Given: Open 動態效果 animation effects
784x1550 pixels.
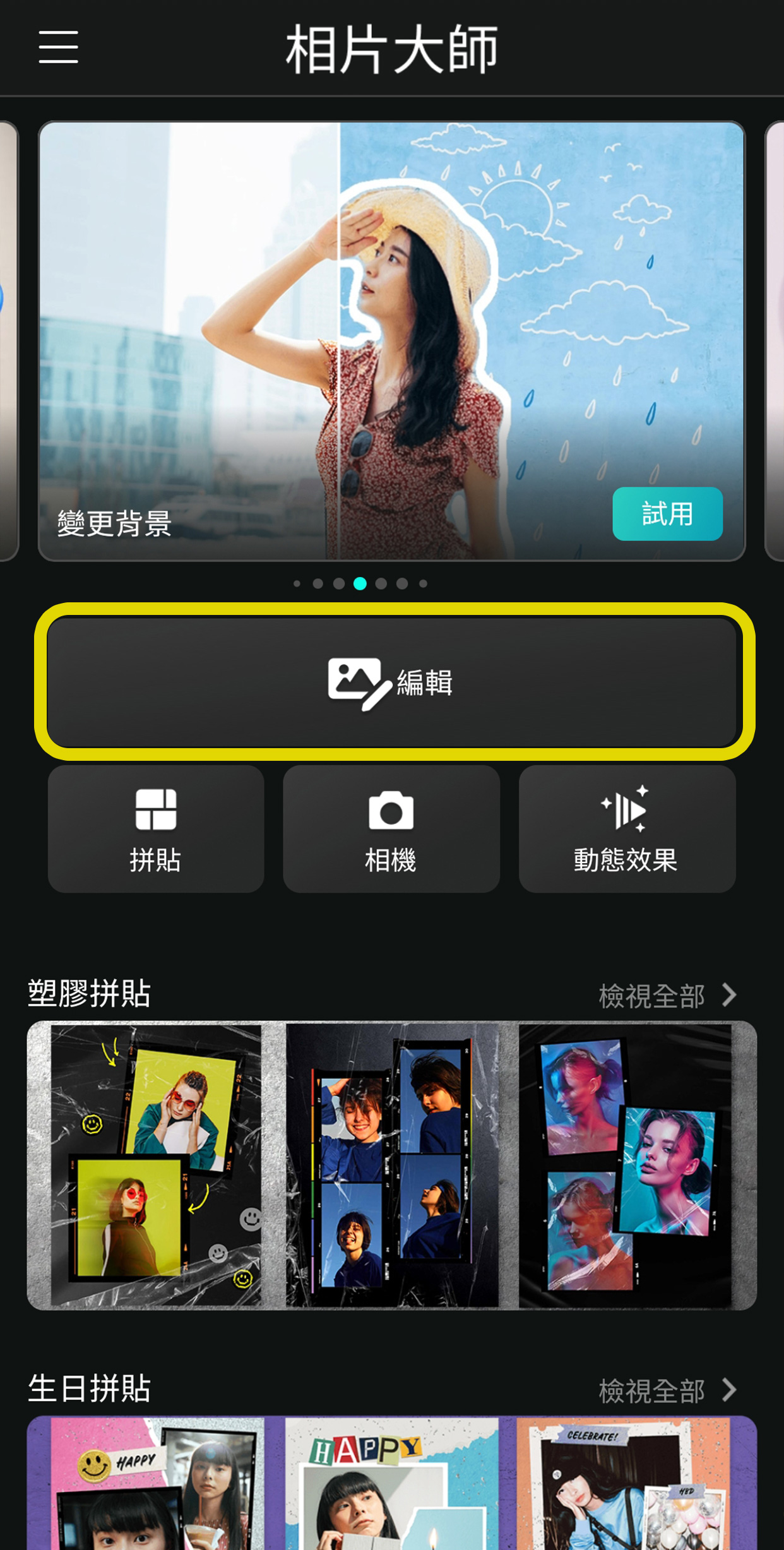Looking at the screenshot, I should click(627, 829).
